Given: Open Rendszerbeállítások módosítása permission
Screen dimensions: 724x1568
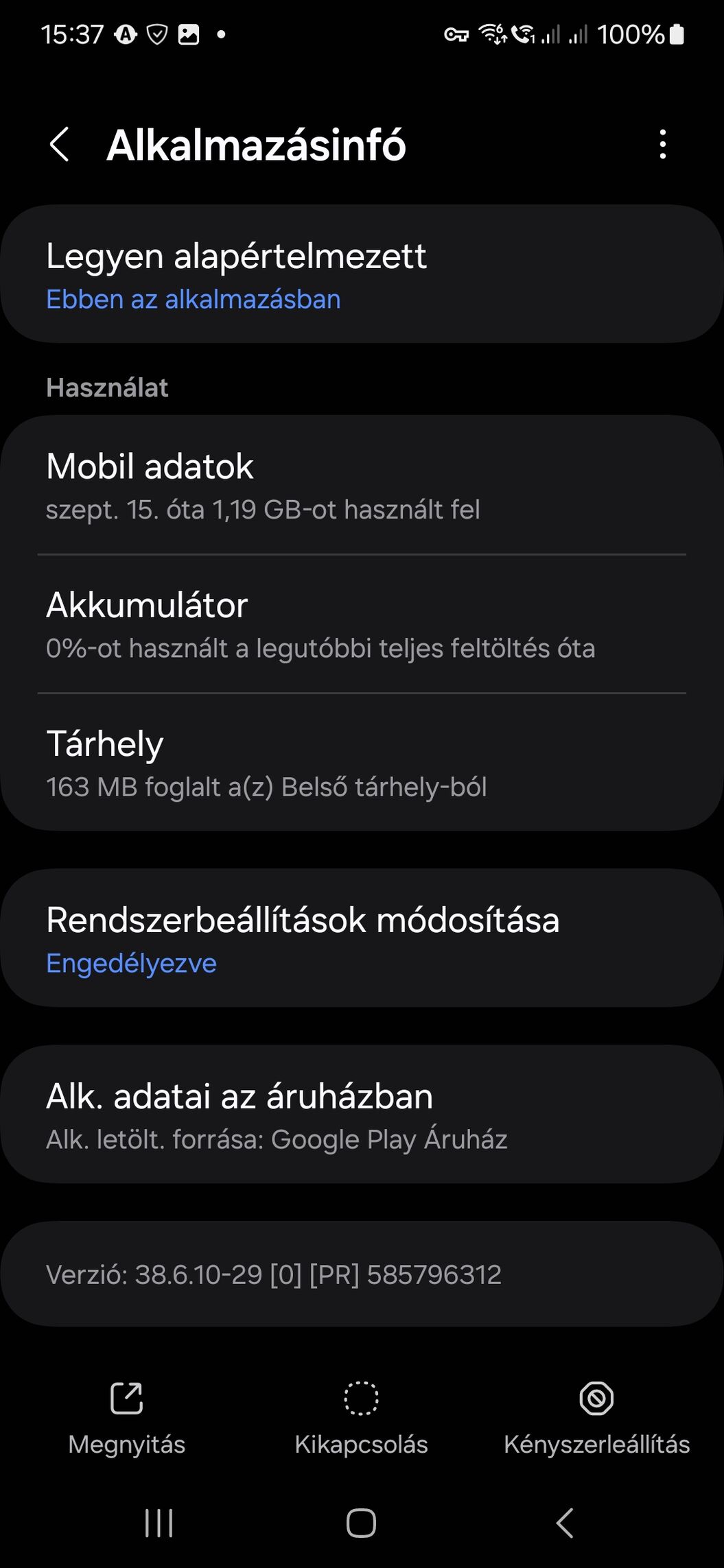Looking at the screenshot, I should 362,938.
